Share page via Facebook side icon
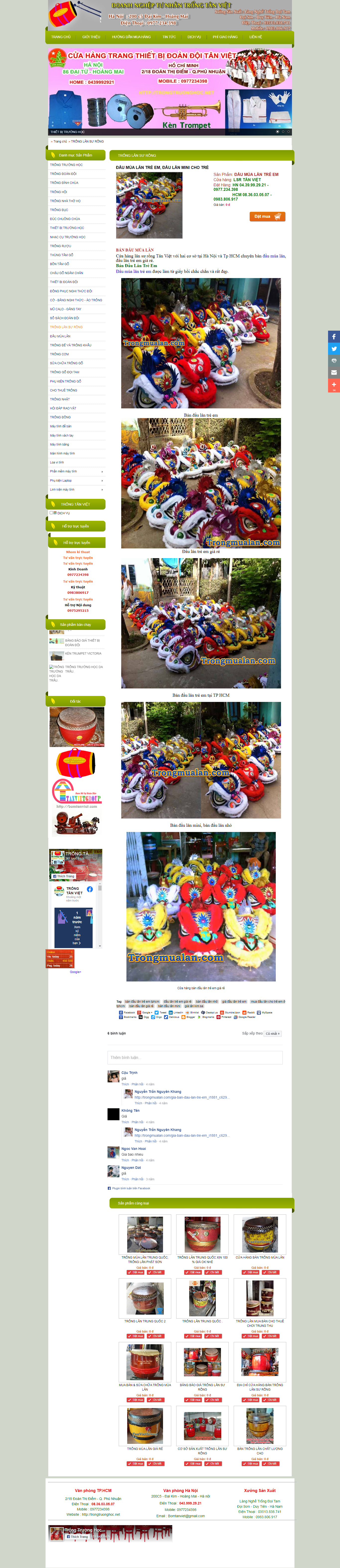The height and width of the screenshot is (1568, 340). click(x=333, y=336)
